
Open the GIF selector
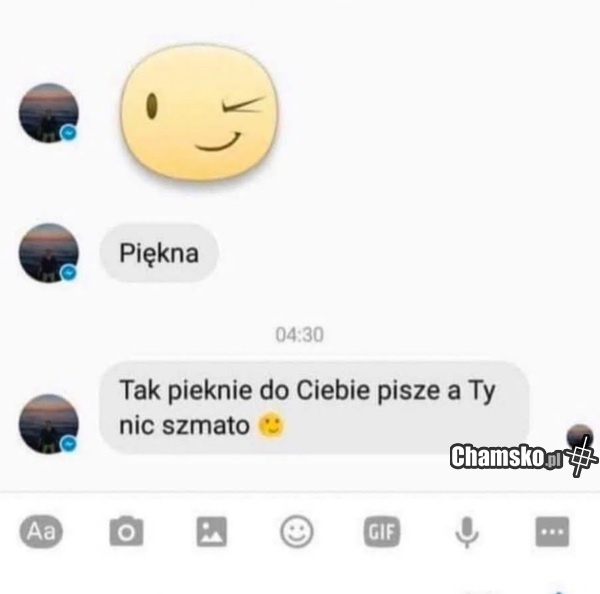381,532
